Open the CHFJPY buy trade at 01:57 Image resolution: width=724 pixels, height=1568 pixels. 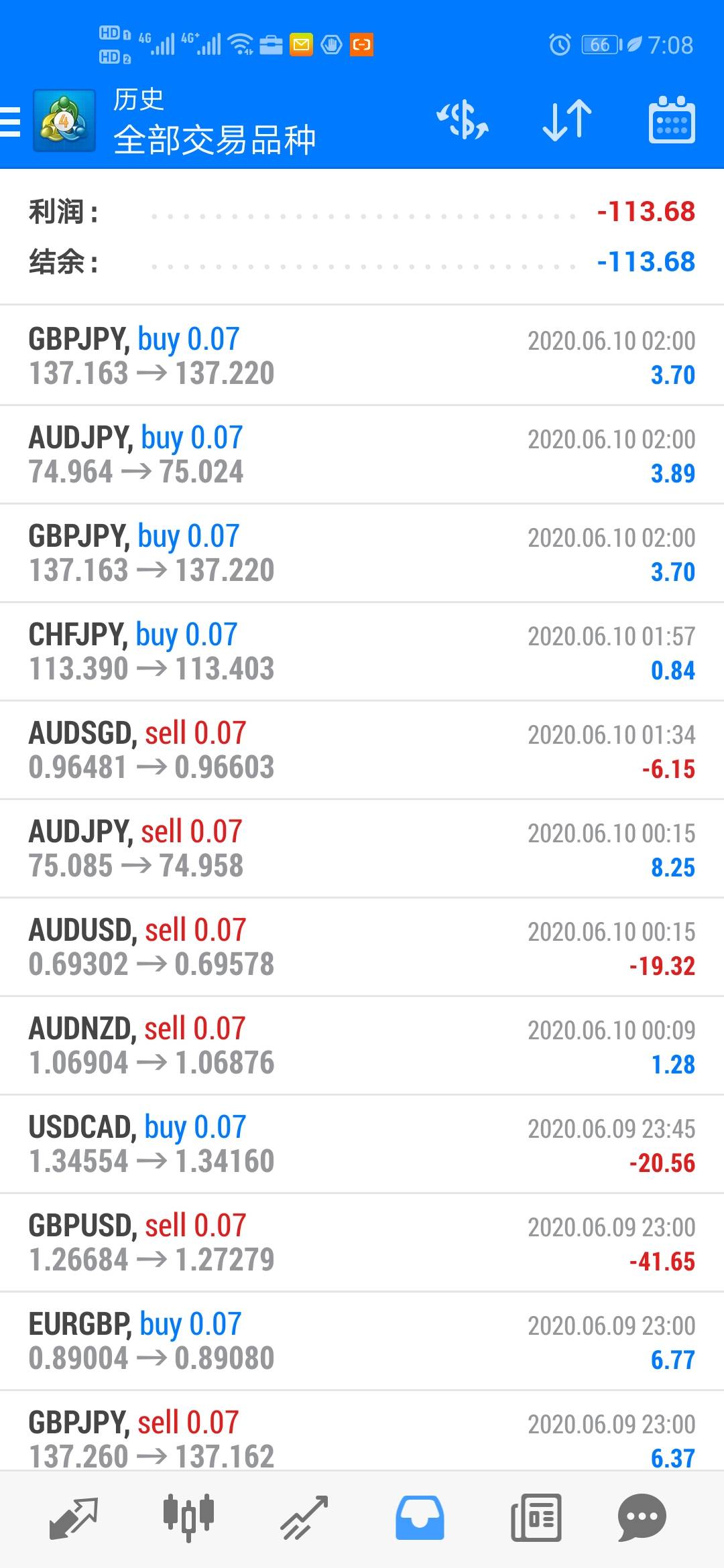(362, 651)
